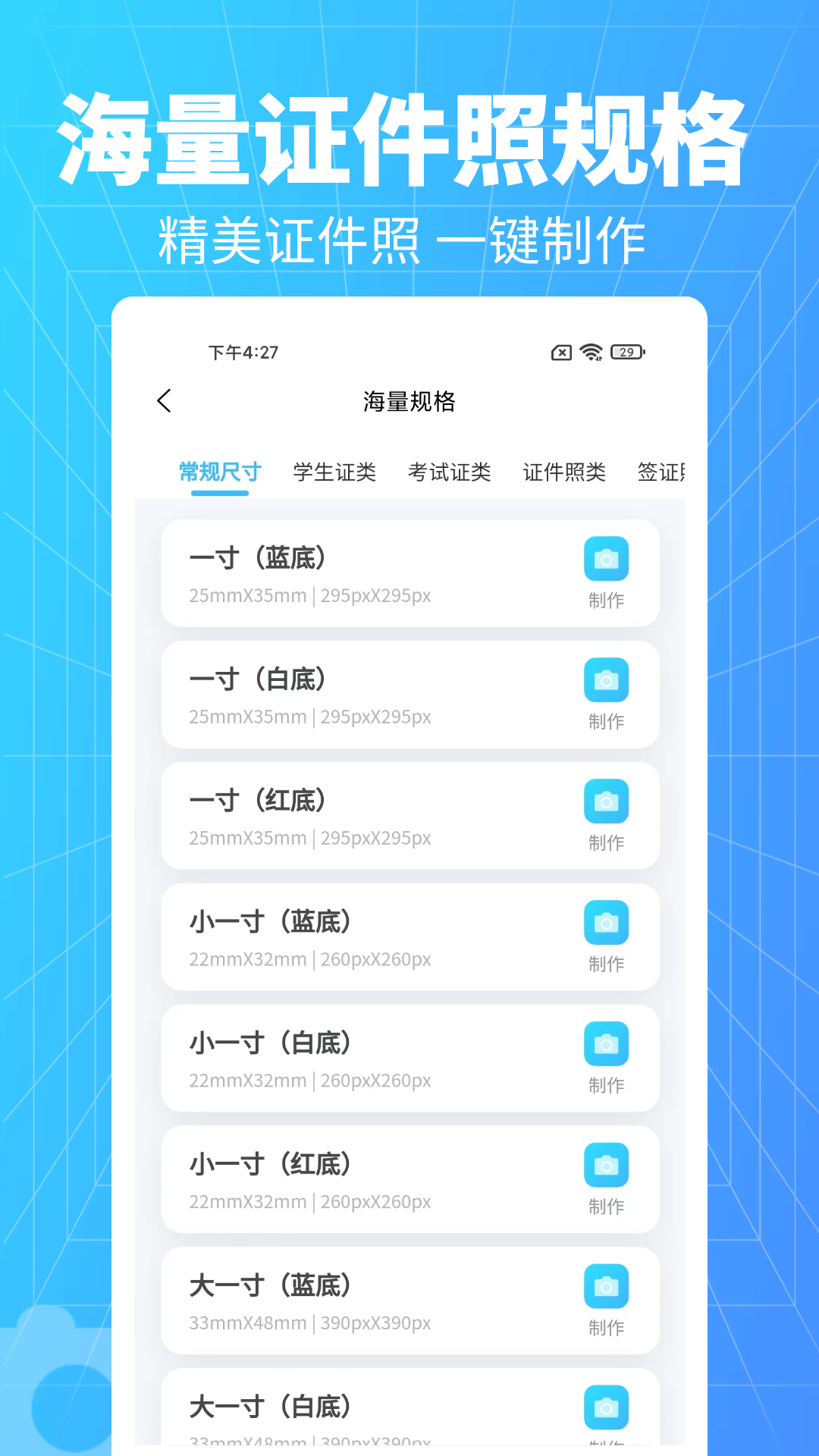Tap camera icon for 一寸（白底） spec
This screenshot has width=819, height=1456.
click(606, 680)
